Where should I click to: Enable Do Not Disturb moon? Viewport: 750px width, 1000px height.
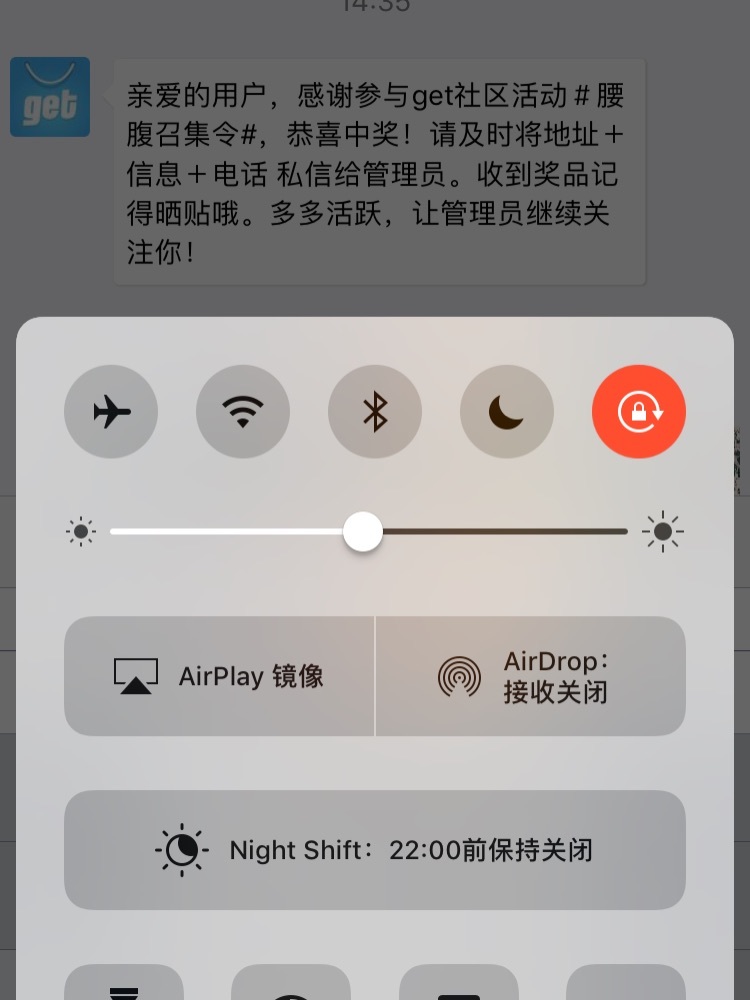[x=507, y=412]
